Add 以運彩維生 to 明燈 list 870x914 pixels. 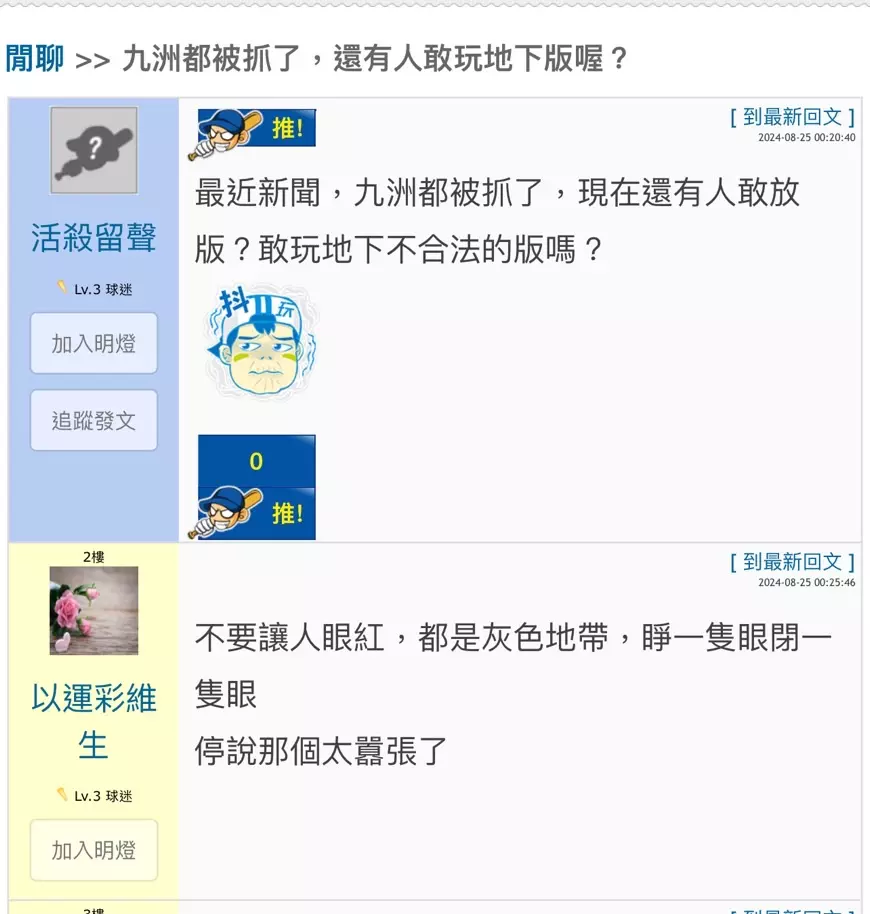[94, 850]
